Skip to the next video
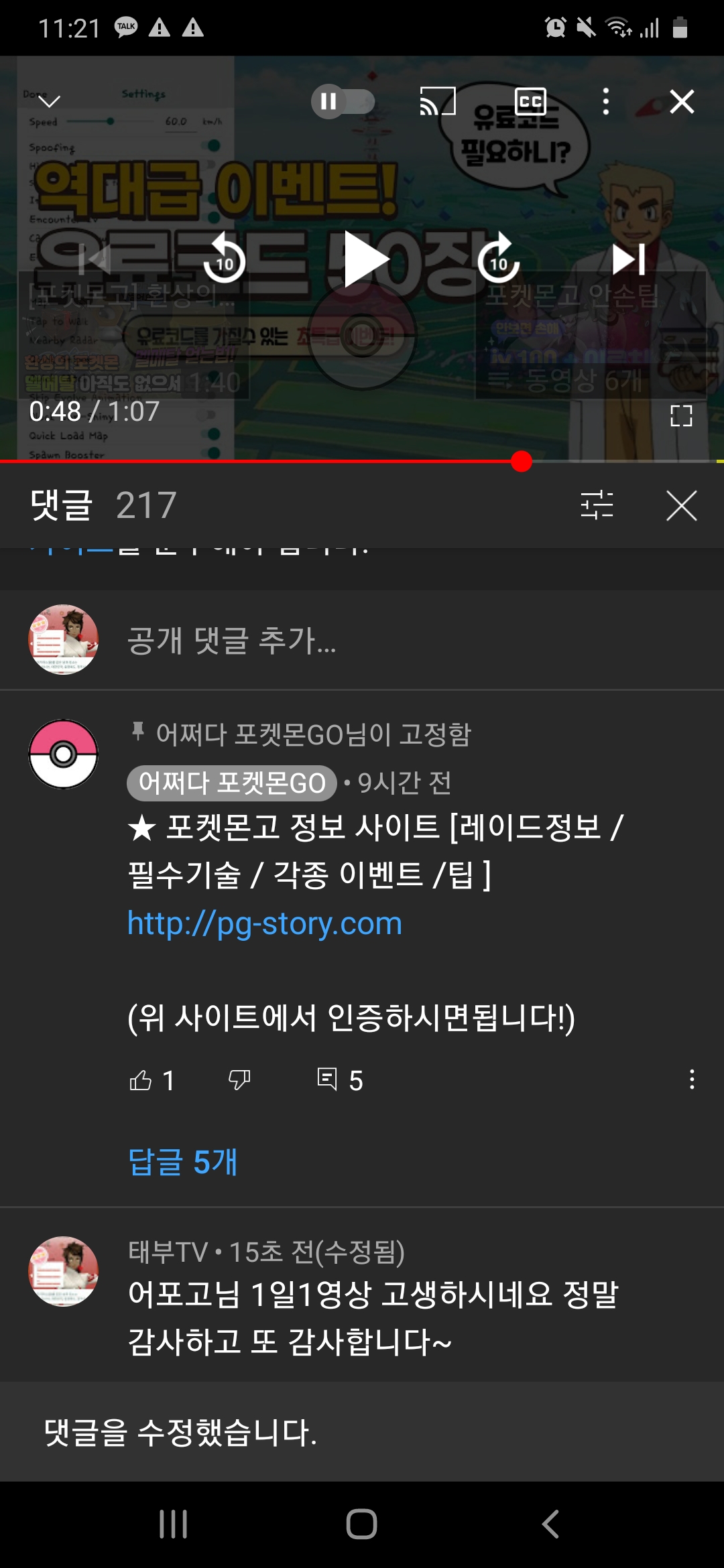The height and width of the screenshot is (1568, 724). pos(629,259)
